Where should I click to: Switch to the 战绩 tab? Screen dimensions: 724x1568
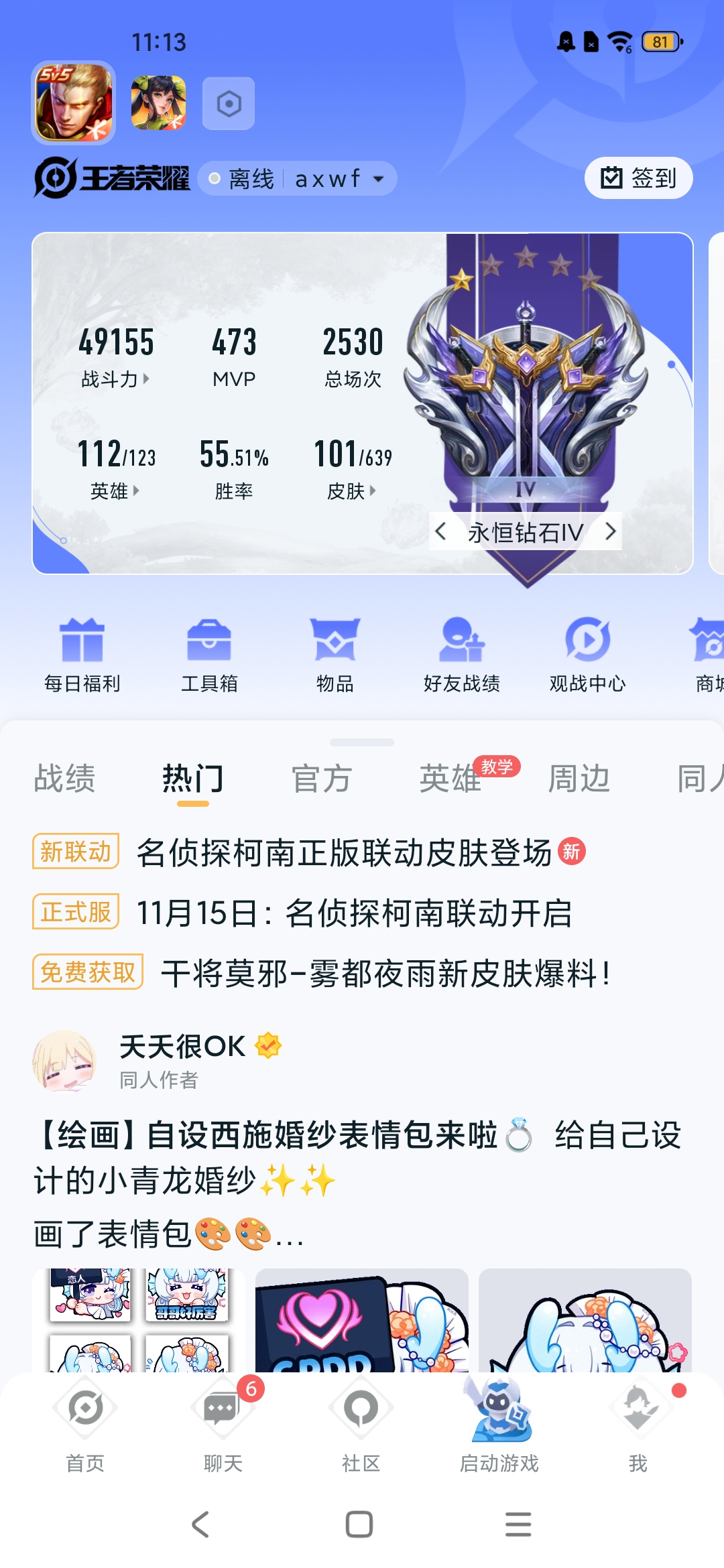pyautogui.click(x=65, y=779)
